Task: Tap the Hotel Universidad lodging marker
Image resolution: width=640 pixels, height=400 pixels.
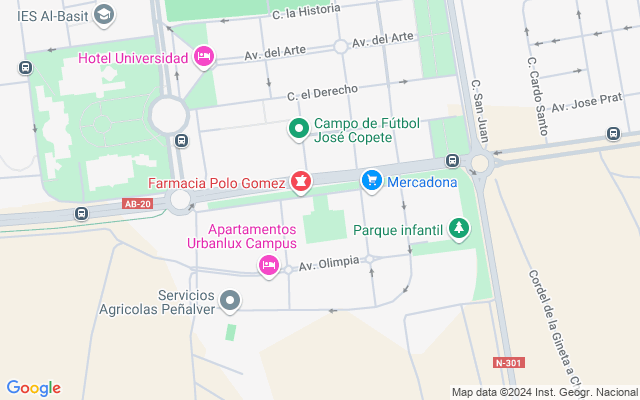Action: (x=203, y=57)
